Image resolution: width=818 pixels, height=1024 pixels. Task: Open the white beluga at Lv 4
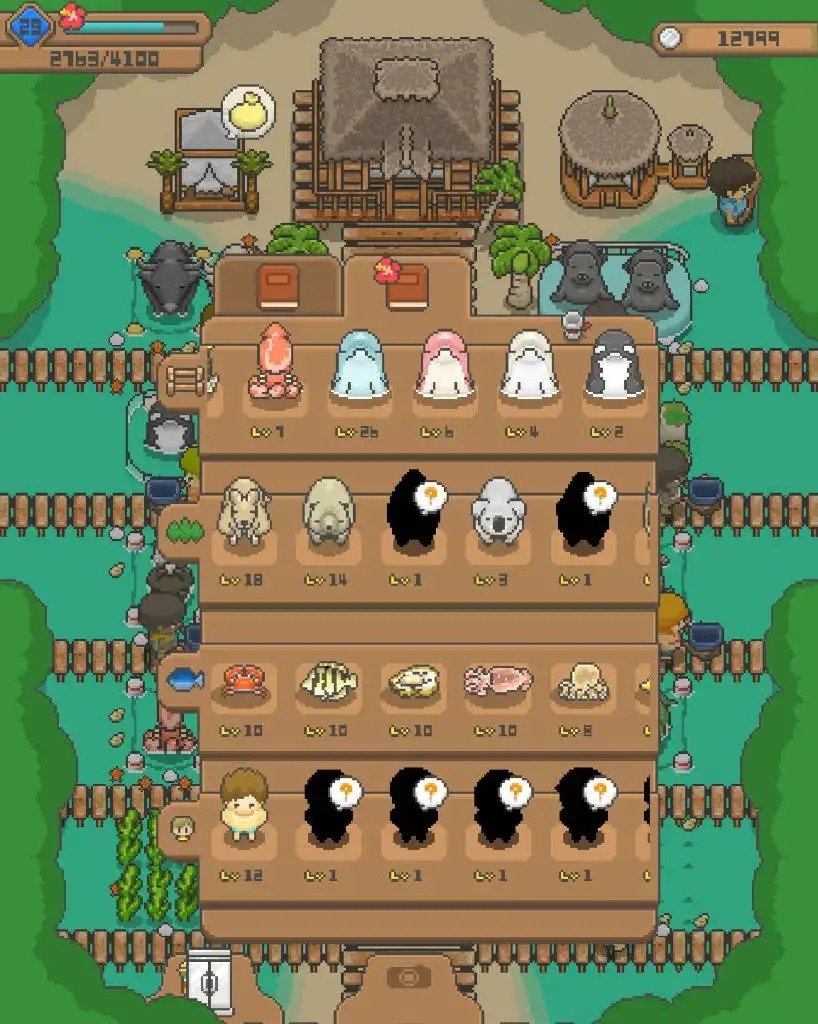529,365
